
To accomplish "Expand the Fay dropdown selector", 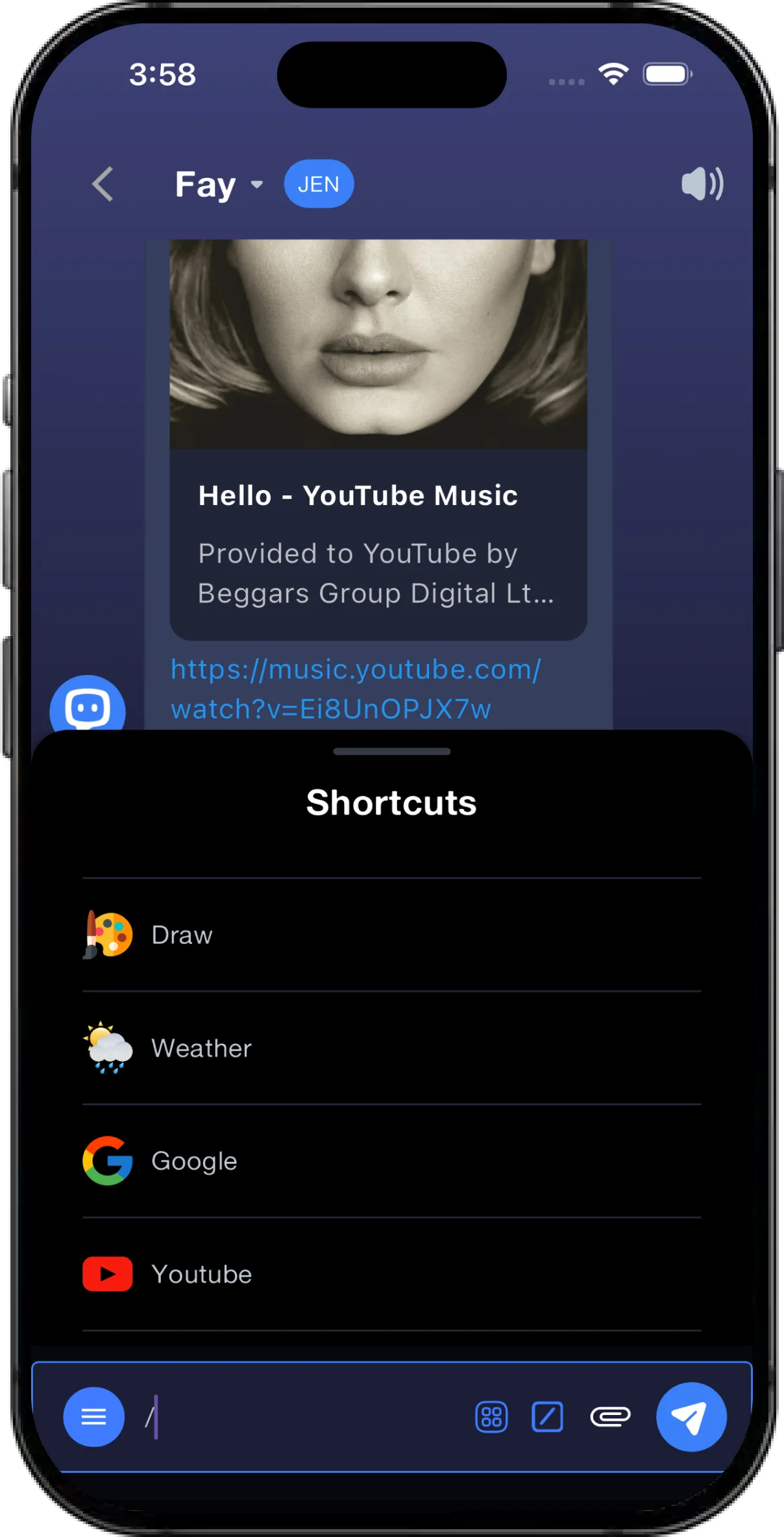I will click(219, 185).
